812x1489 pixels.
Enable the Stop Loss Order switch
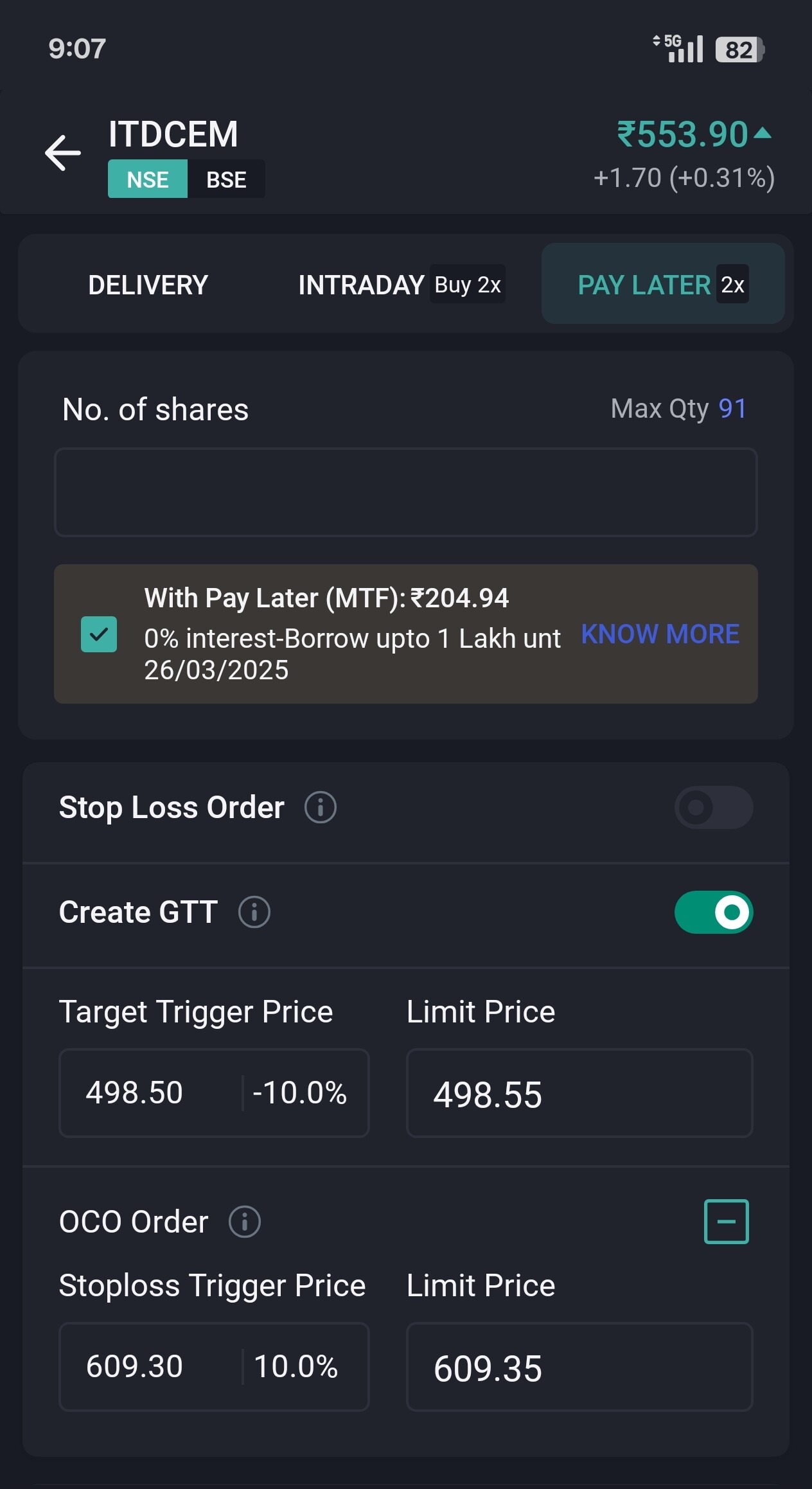(x=714, y=807)
